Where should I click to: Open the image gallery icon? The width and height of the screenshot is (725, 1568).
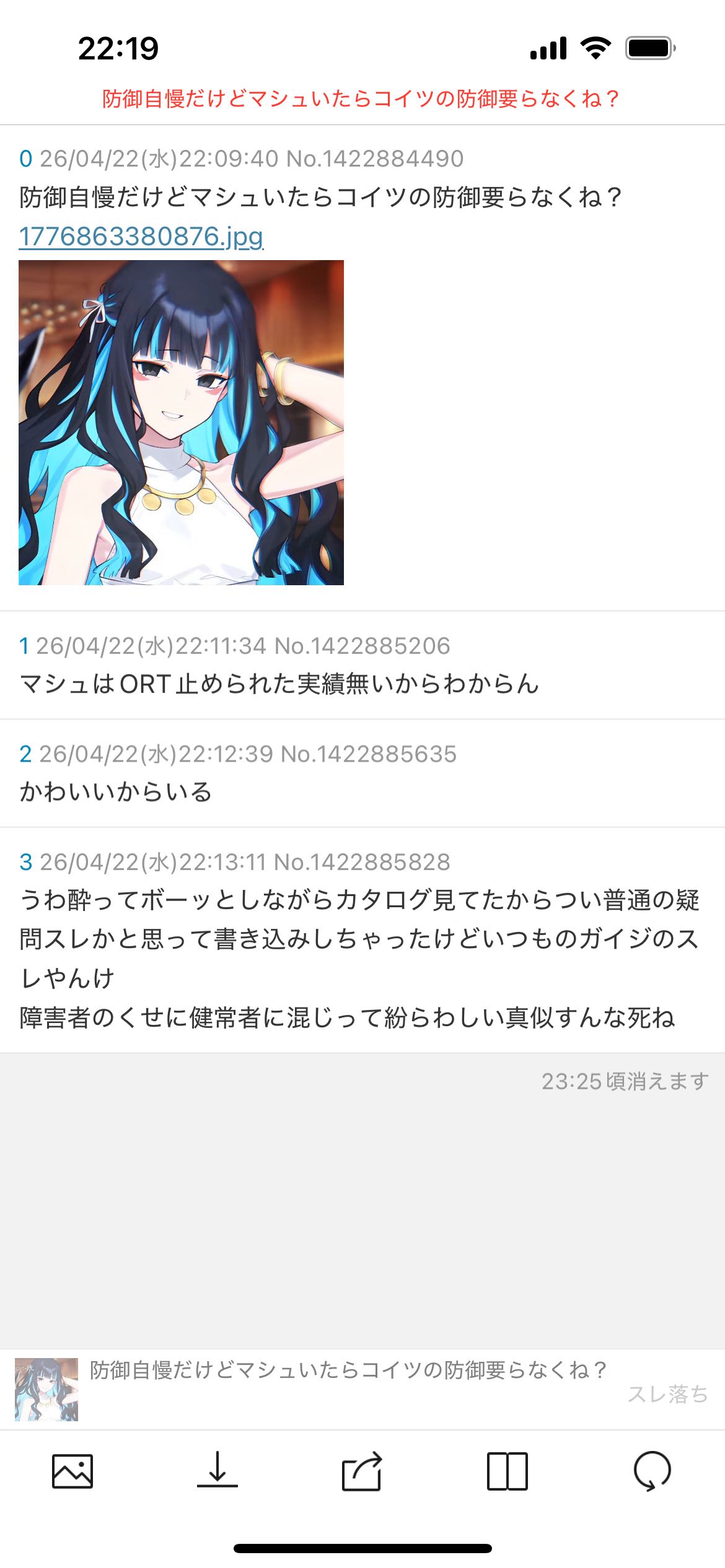click(72, 1471)
